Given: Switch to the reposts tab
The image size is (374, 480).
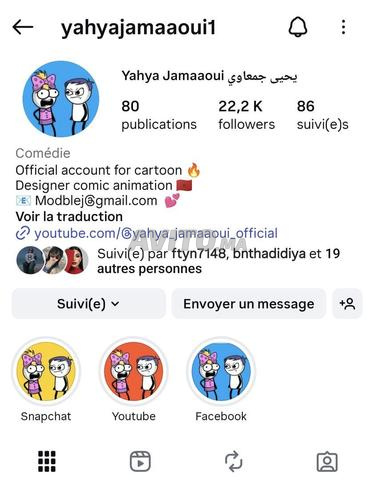Looking at the screenshot, I should pos(234,461).
